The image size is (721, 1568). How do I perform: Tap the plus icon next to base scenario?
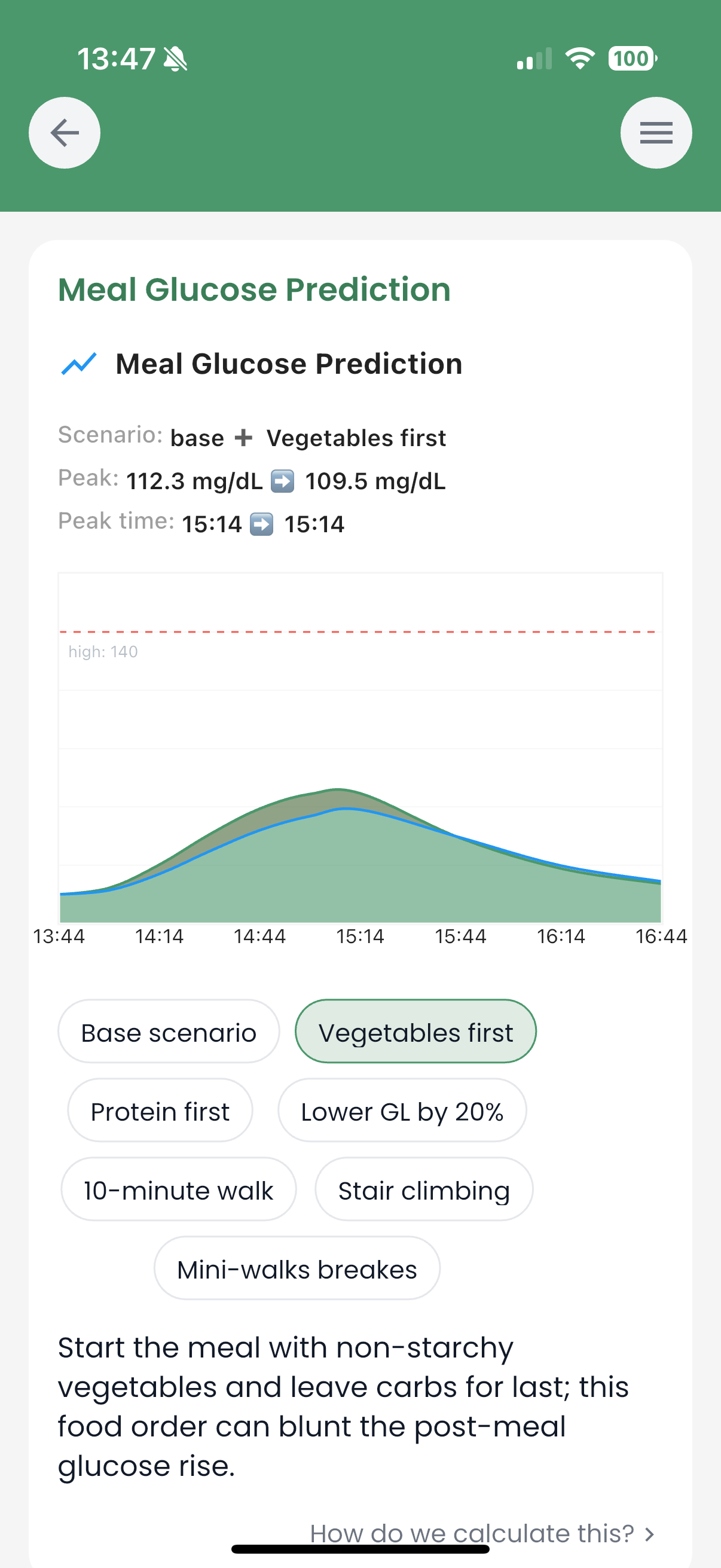tap(245, 437)
